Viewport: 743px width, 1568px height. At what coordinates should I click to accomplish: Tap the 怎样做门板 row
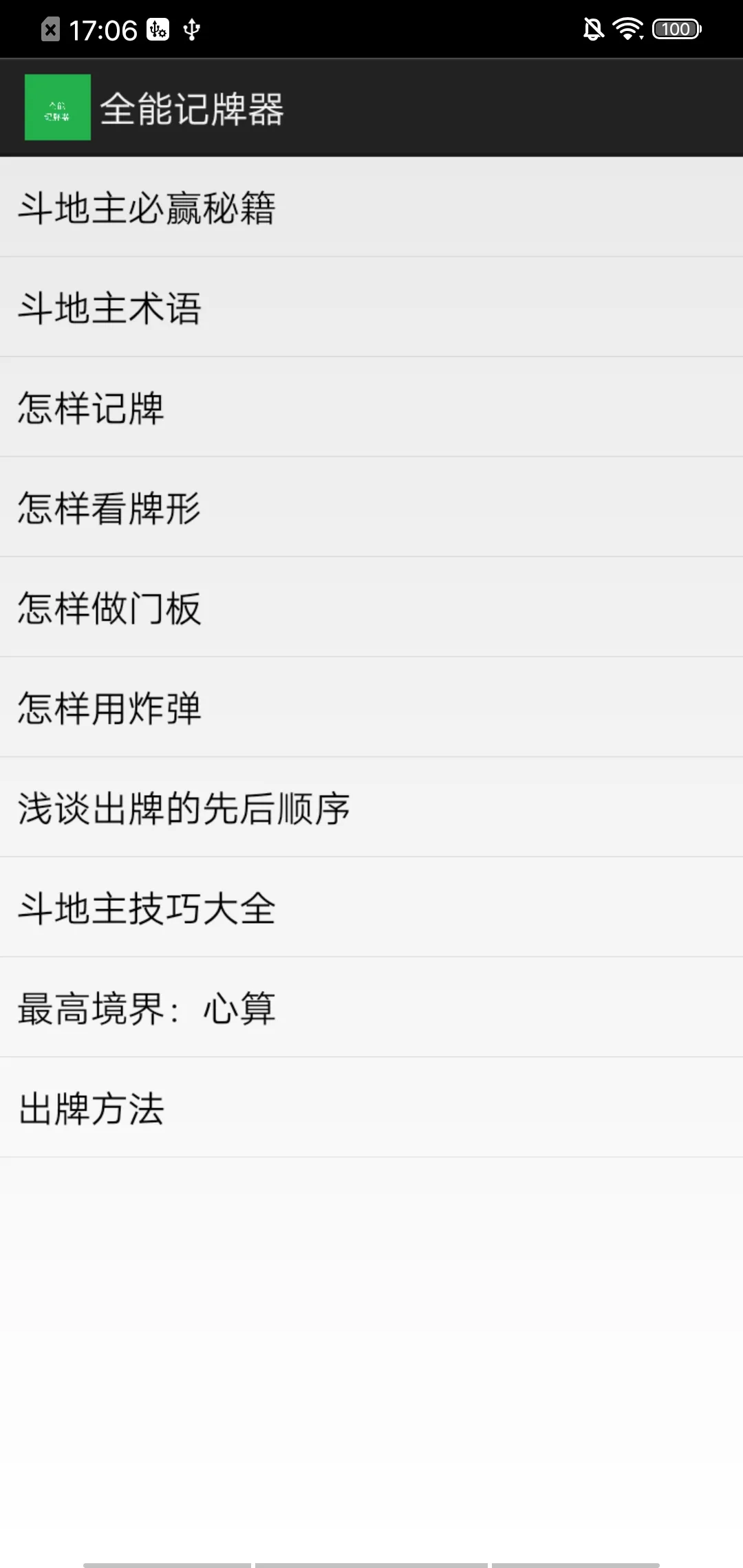pyautogui.click(x=371, y=607)
